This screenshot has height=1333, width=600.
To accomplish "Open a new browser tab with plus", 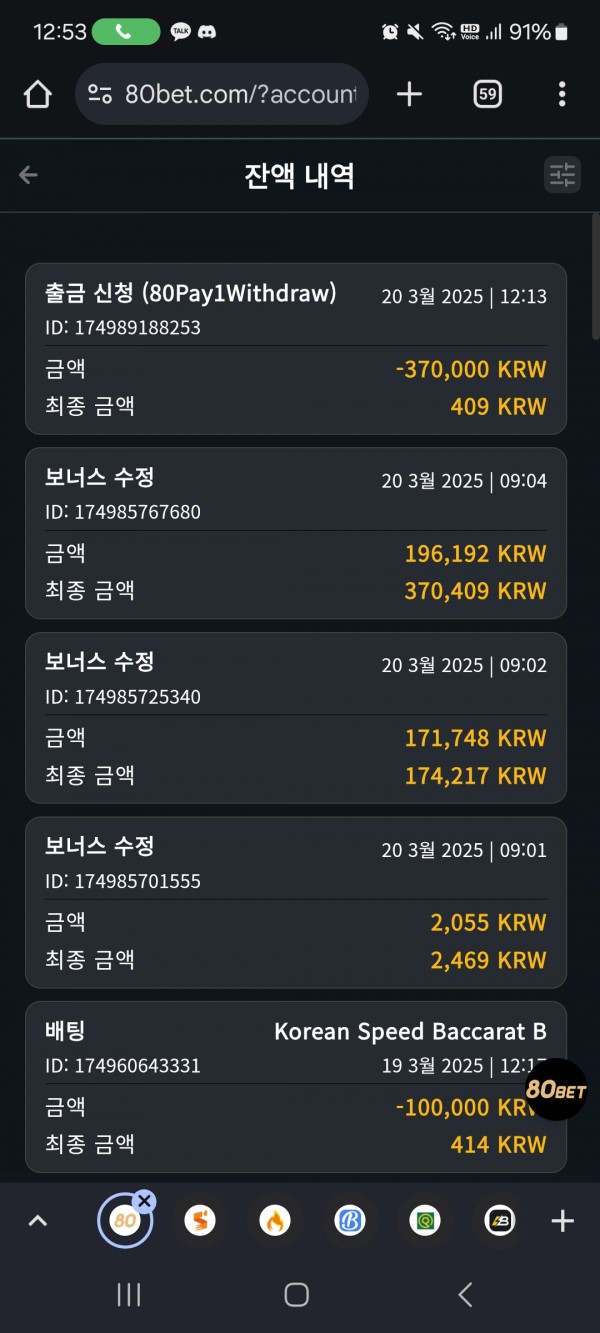I will click(x=409, y=94).
